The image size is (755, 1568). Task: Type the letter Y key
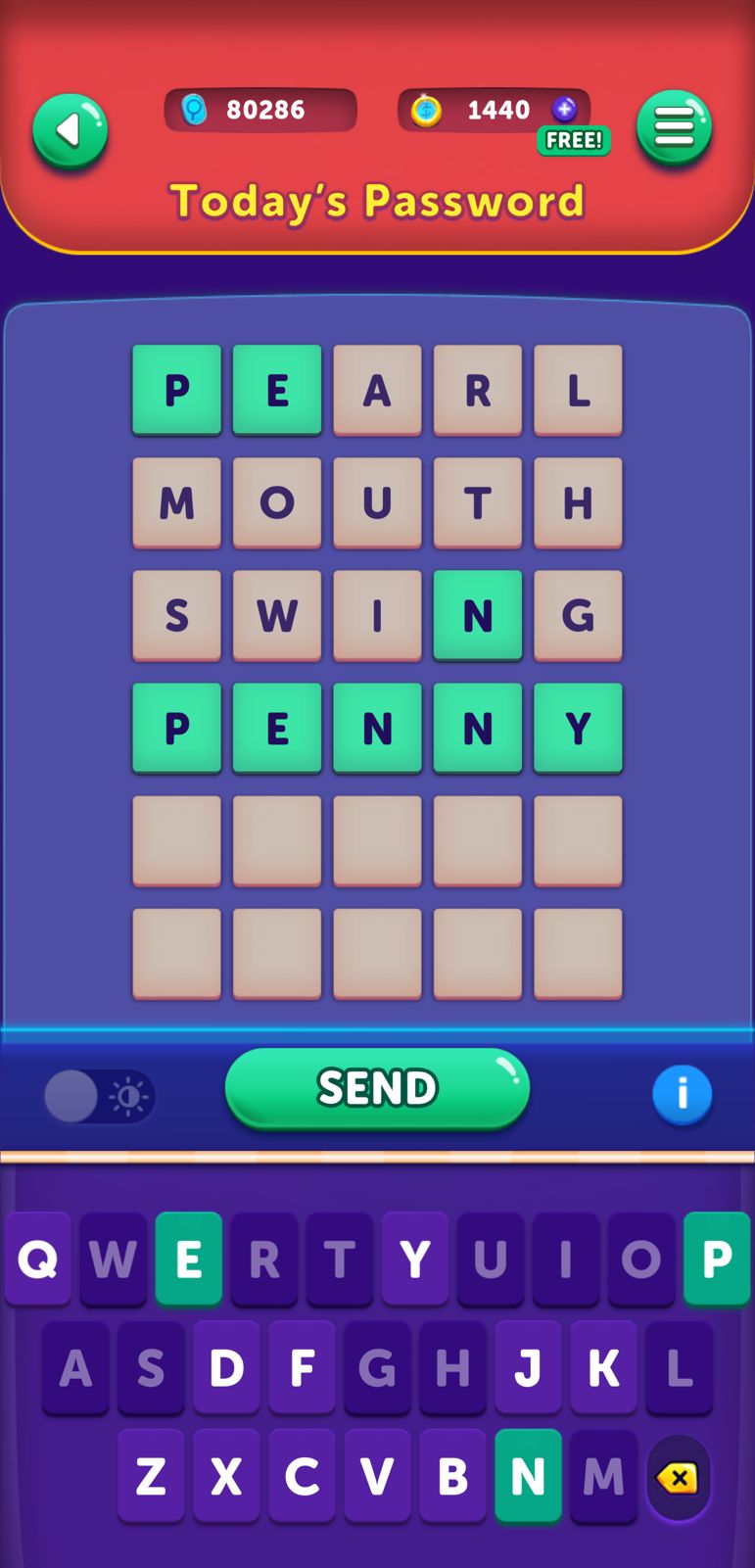click(x=415, y=1259)
